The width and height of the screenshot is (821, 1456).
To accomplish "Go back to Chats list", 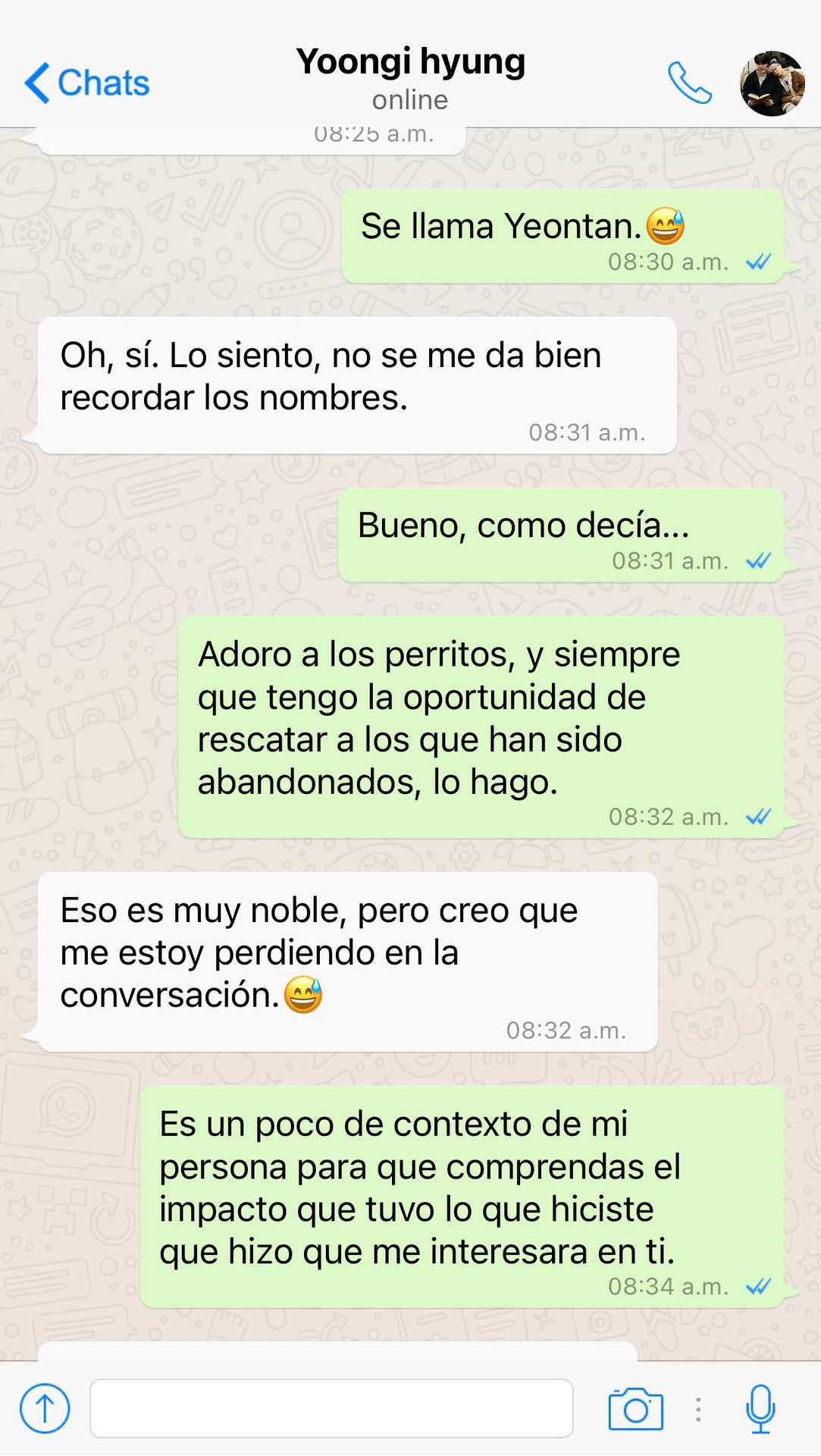I will point(87,83).
